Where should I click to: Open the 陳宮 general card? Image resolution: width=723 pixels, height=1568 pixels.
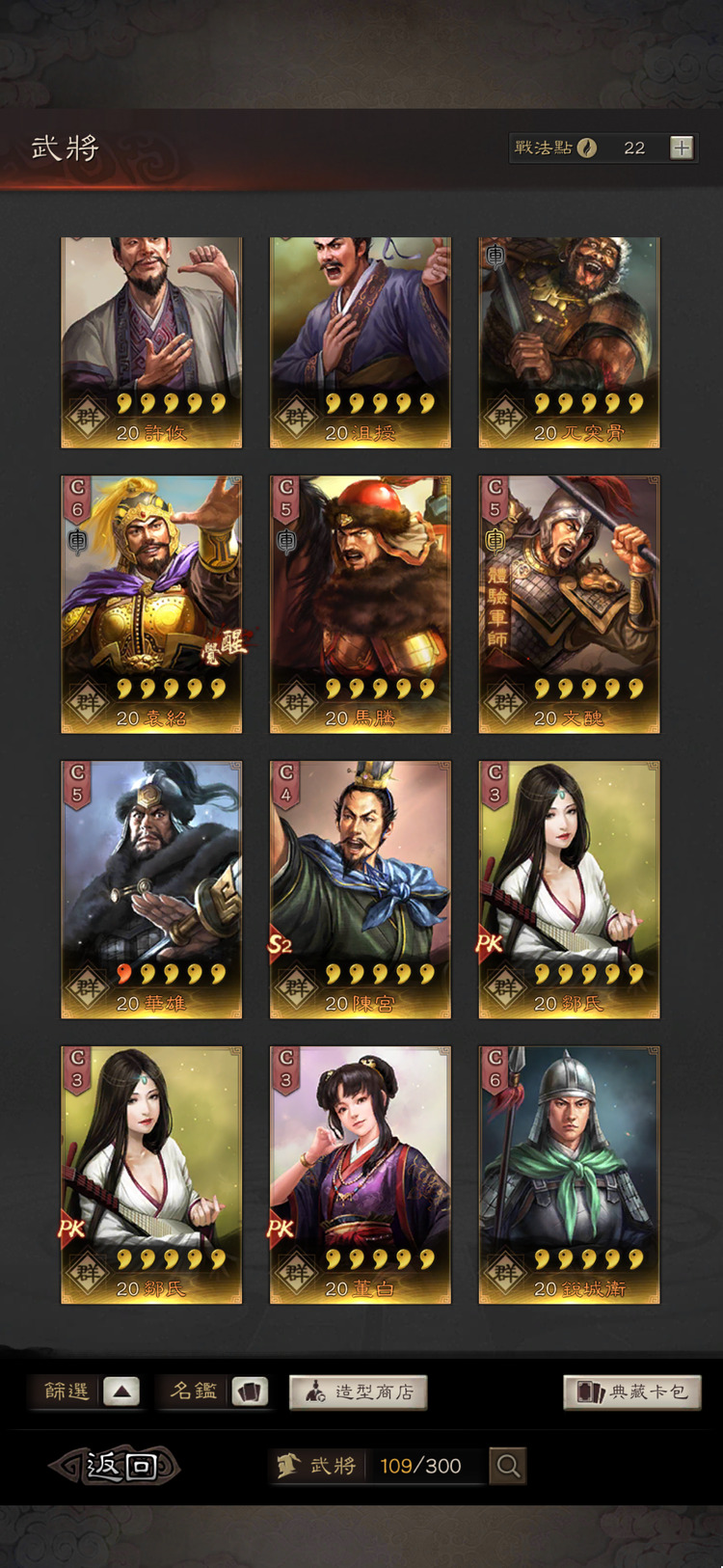coord(360,889)
